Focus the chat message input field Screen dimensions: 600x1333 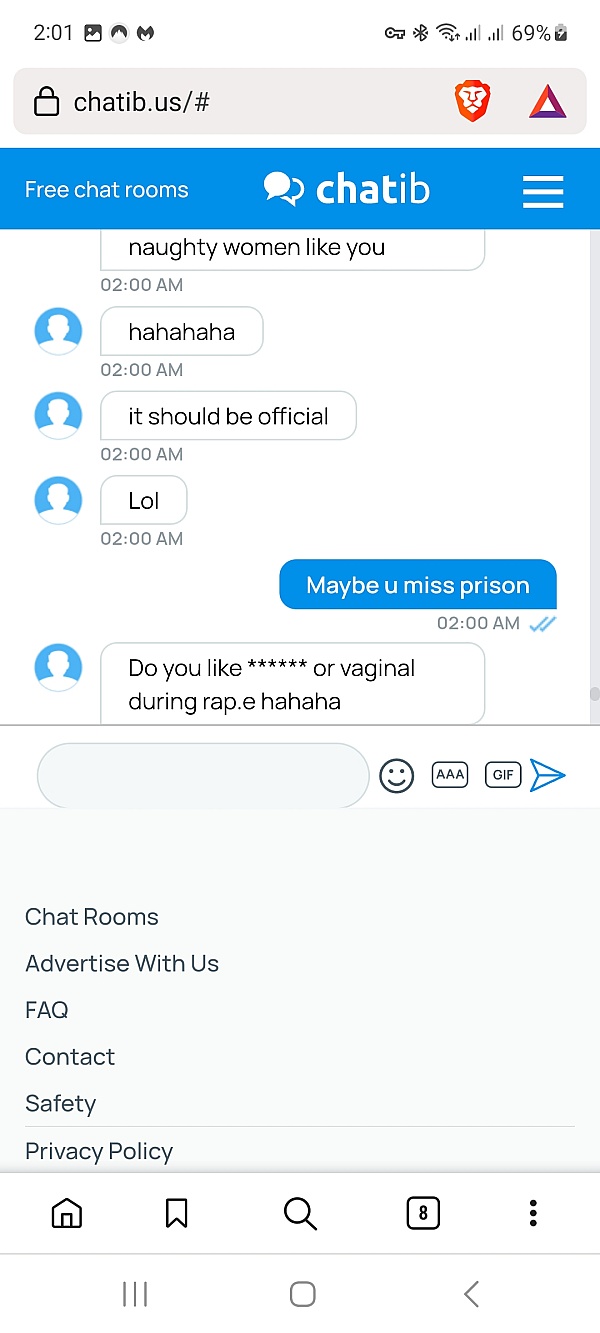[x=203, y=775]
